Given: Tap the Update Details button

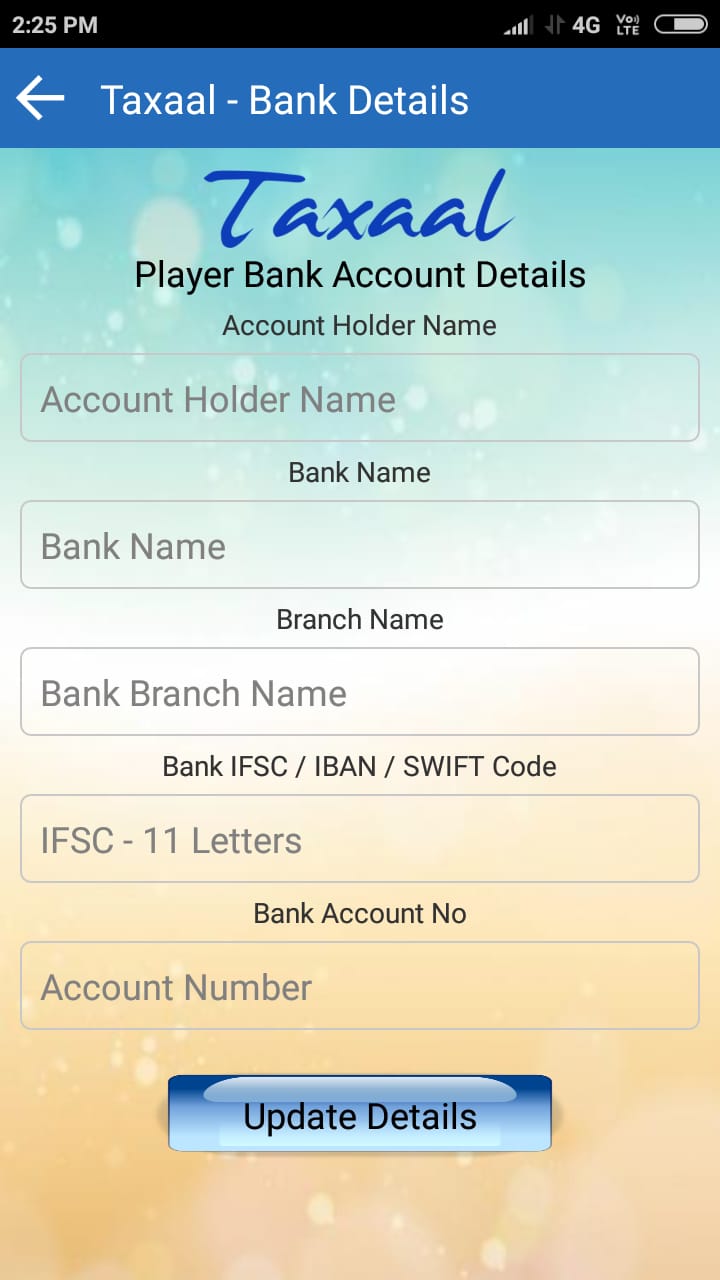Looking at the screenshot, I should pos(360,1115).
